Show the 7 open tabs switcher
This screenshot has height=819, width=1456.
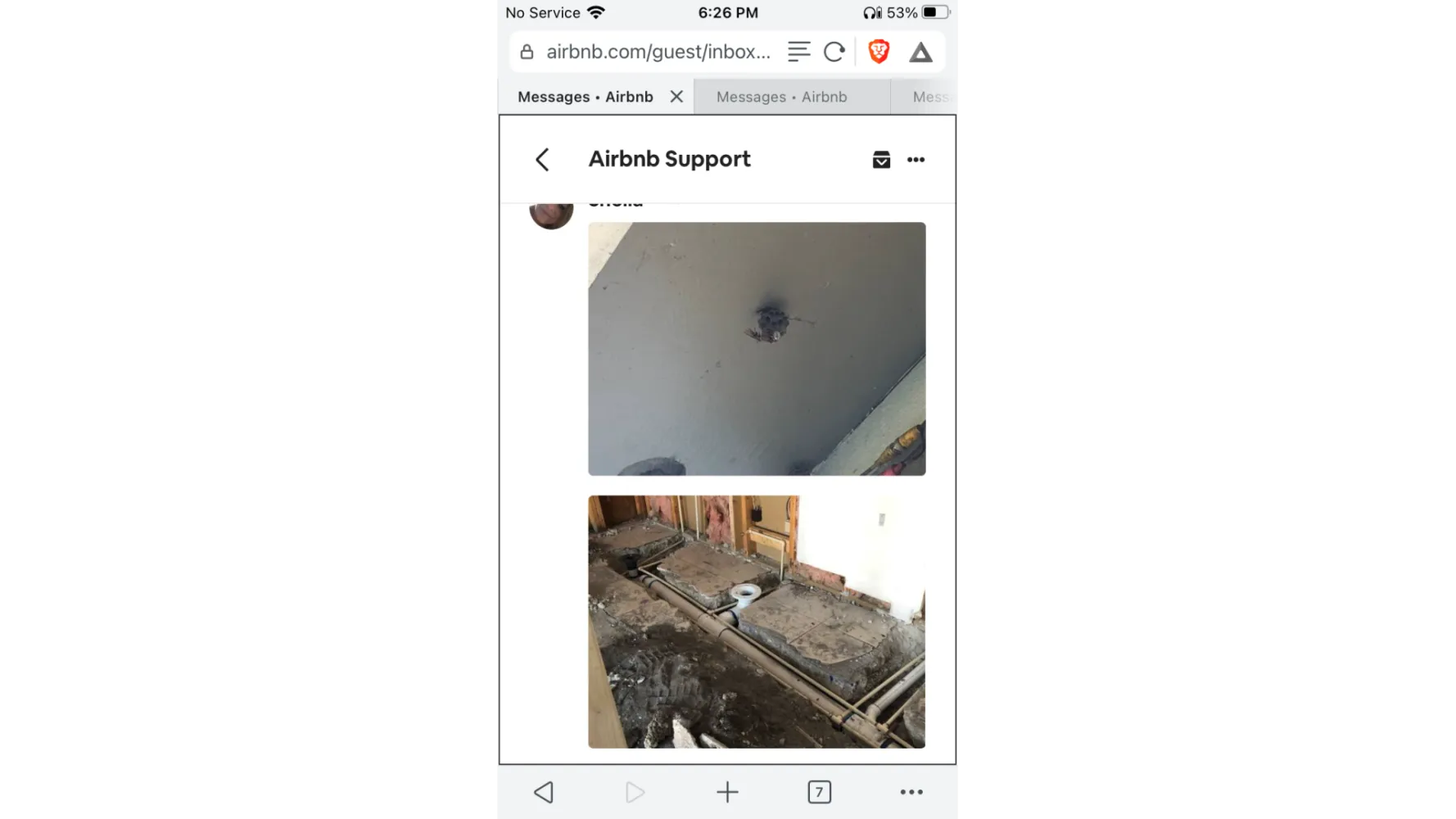819,792
